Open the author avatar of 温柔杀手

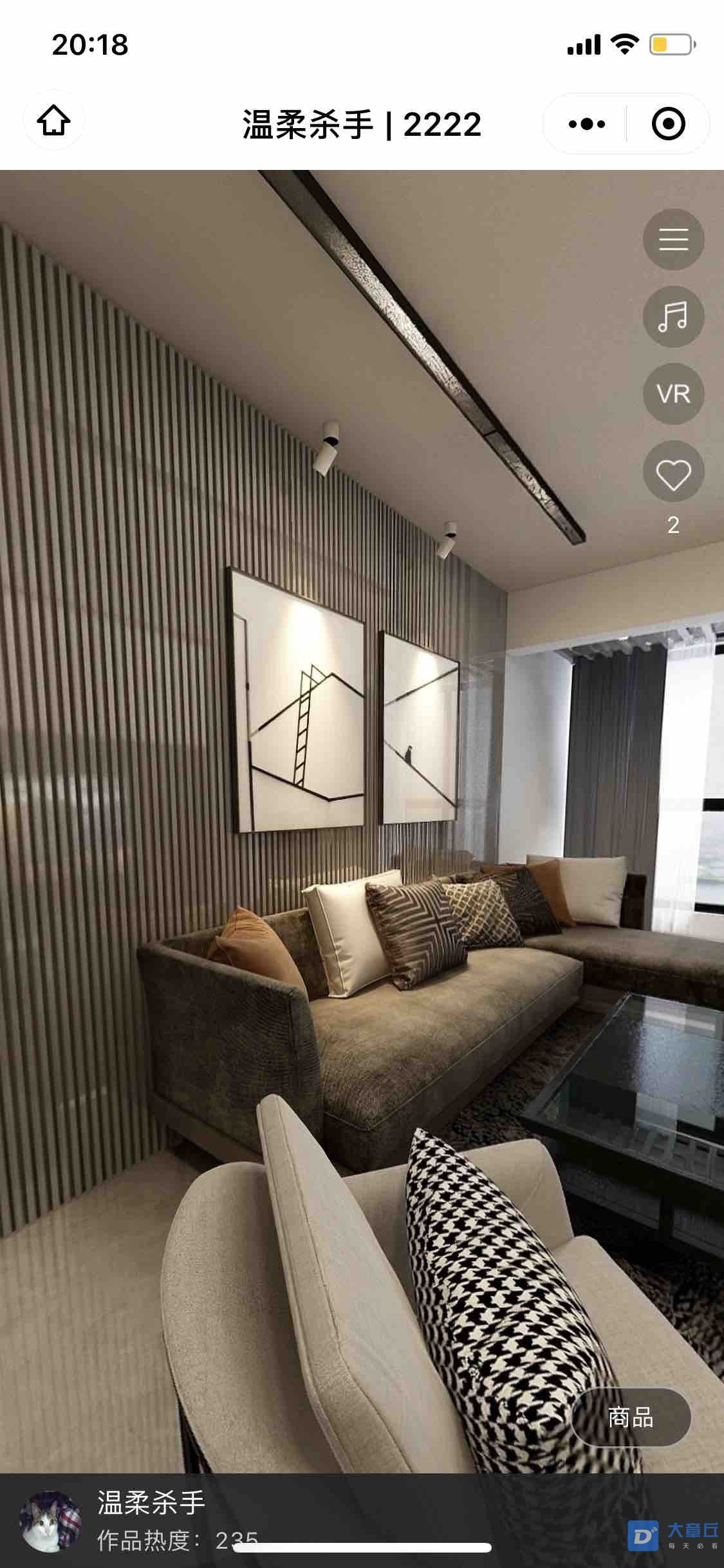pos(50,1522)
